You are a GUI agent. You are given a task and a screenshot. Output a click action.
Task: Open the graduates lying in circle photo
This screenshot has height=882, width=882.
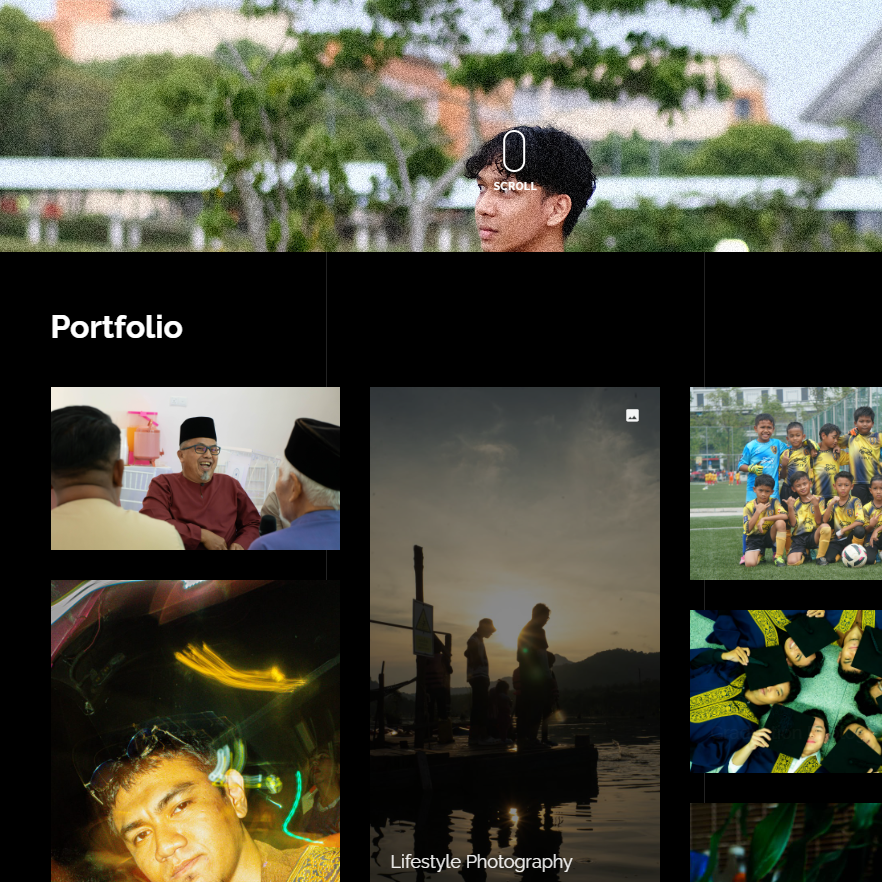click(x=786, y=691)
